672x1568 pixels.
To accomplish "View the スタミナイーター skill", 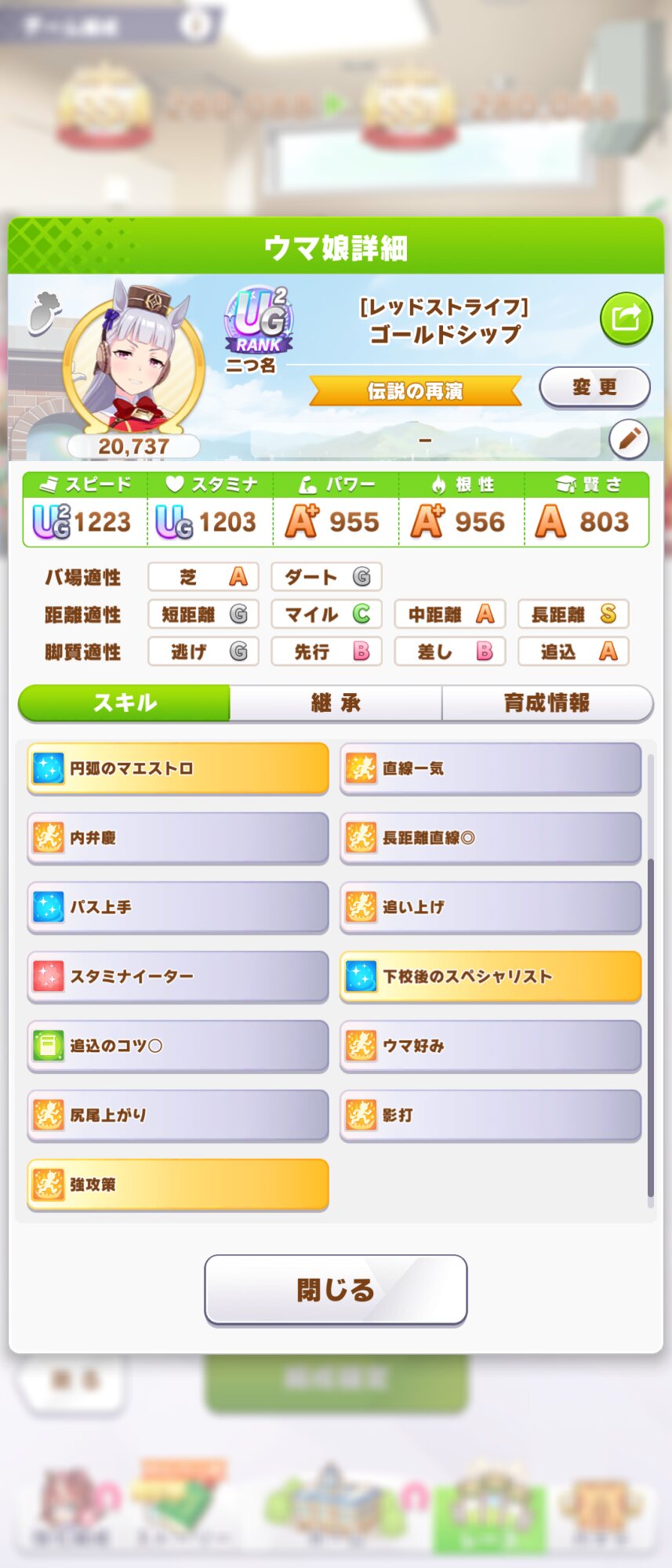I will tap(178, 976).
